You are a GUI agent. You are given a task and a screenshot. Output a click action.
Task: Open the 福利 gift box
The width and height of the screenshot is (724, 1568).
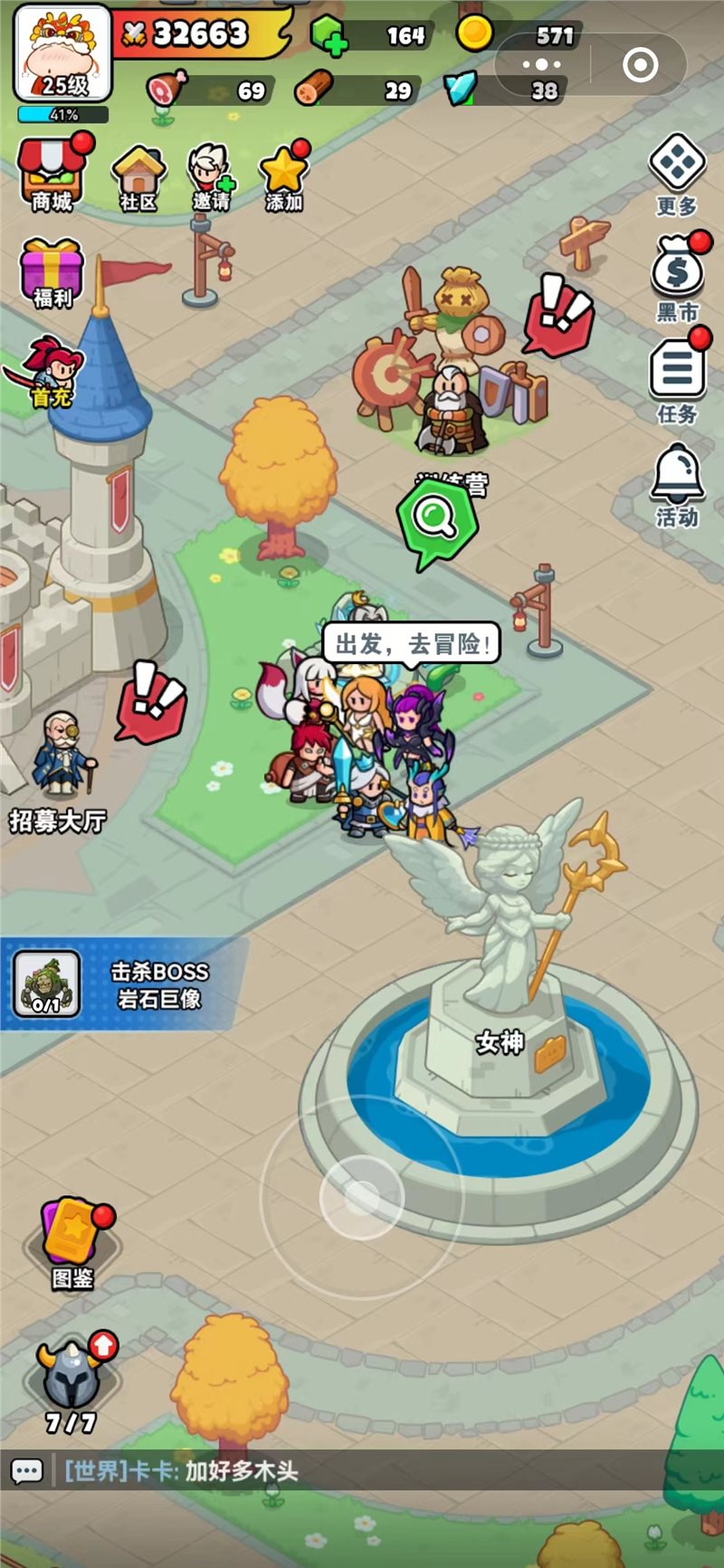click(52, 271)
